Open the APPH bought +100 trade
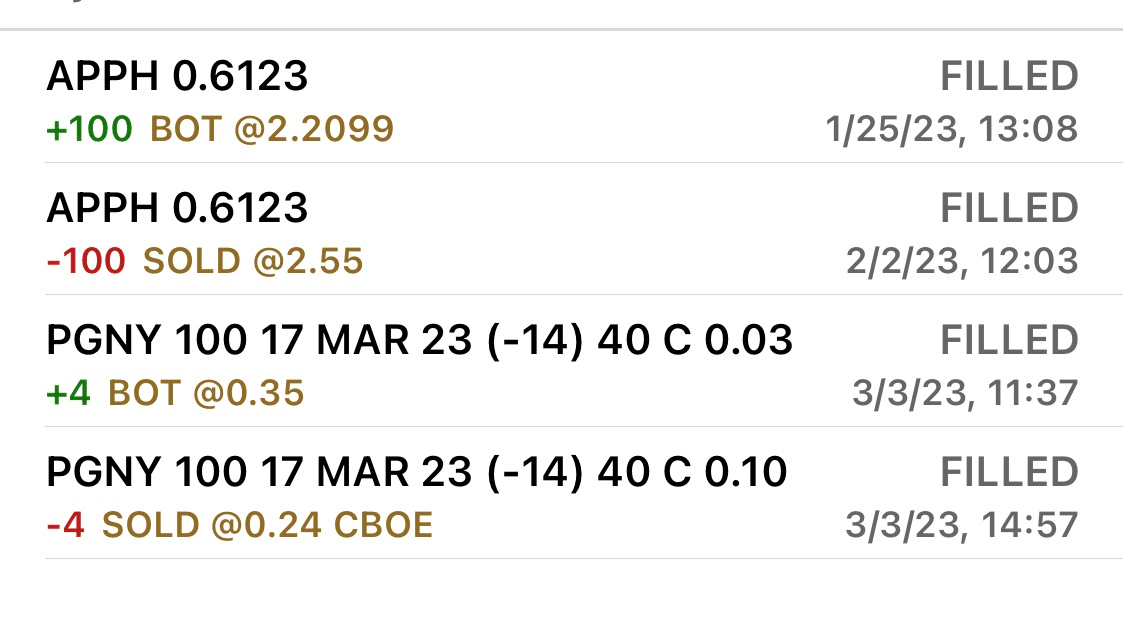The height and width of the screenshot is (642, 1123). (x=560, y=101)
